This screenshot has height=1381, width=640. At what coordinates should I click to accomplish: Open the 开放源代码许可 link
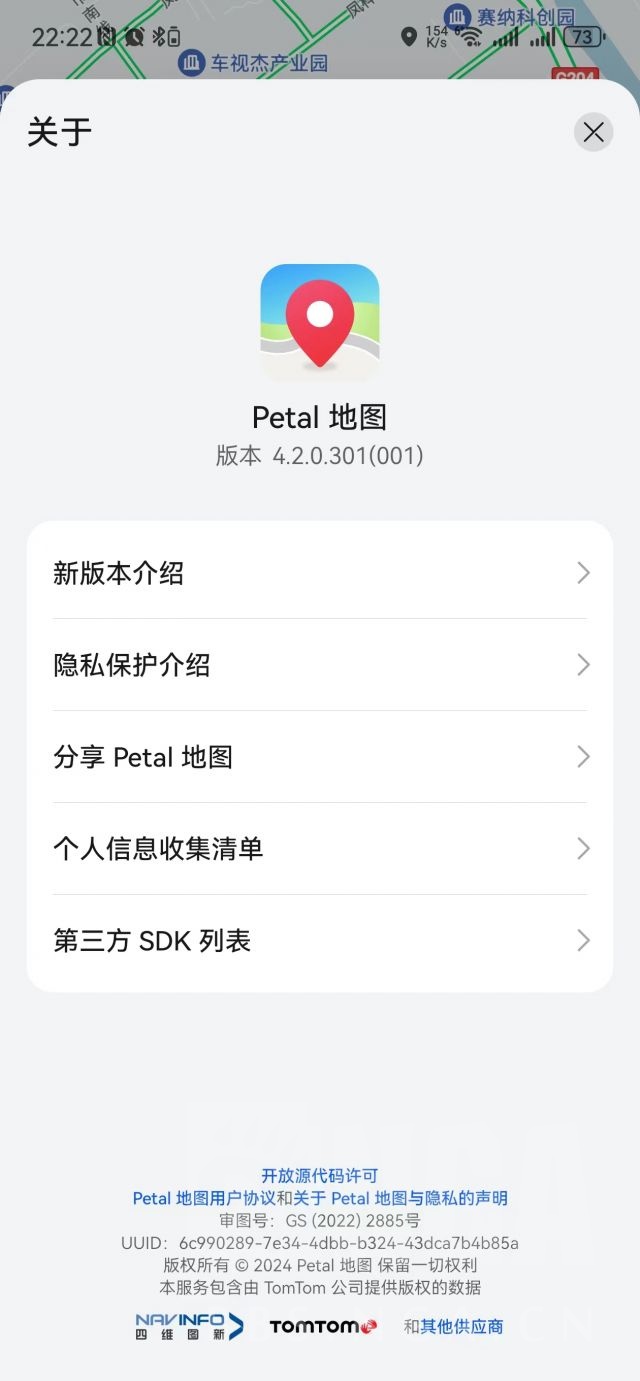tap(320, 1176)
